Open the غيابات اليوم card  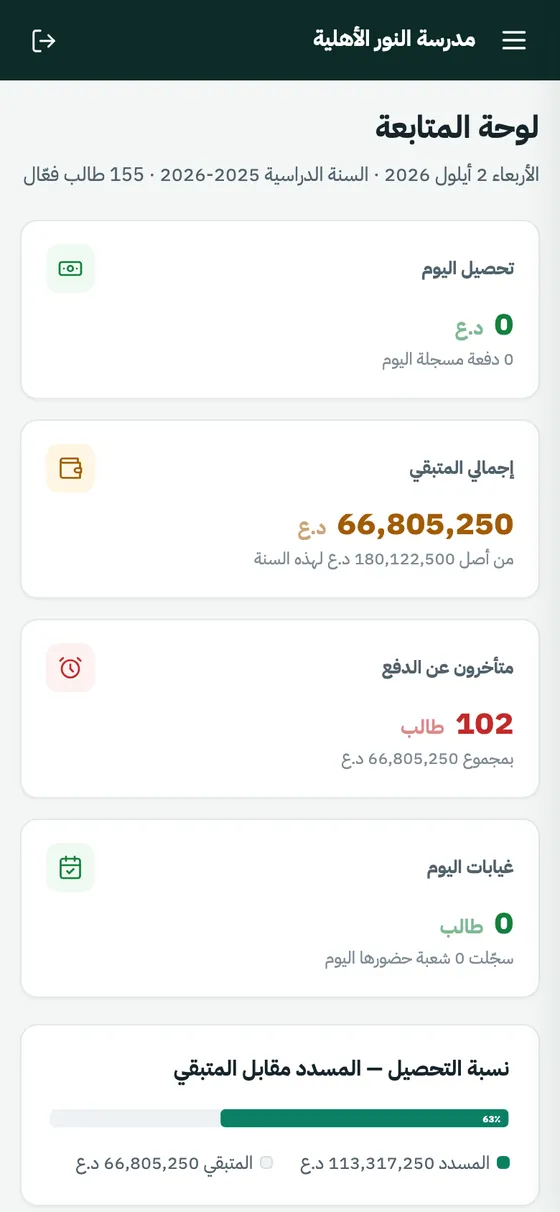280,908
